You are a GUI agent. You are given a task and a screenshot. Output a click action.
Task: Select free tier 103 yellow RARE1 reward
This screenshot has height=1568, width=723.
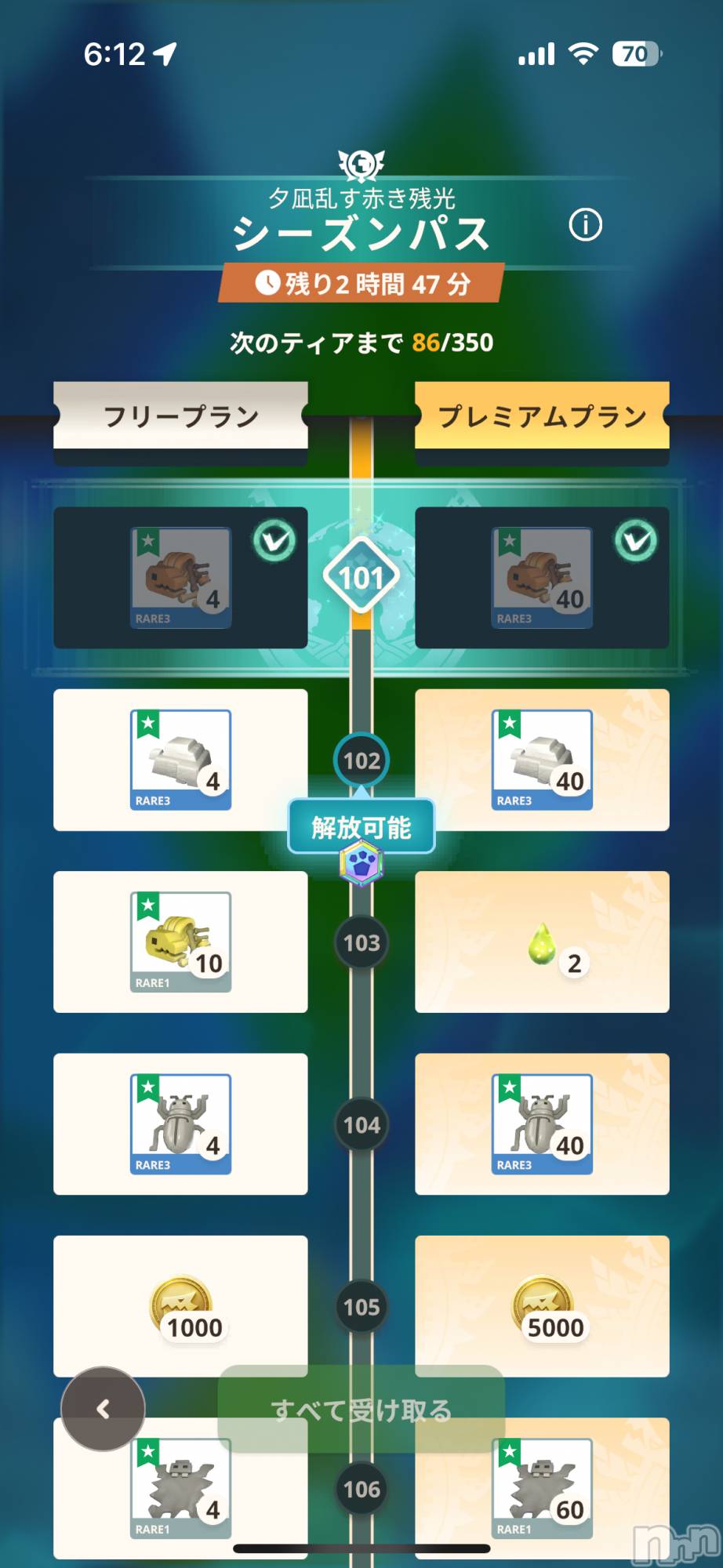180,941
